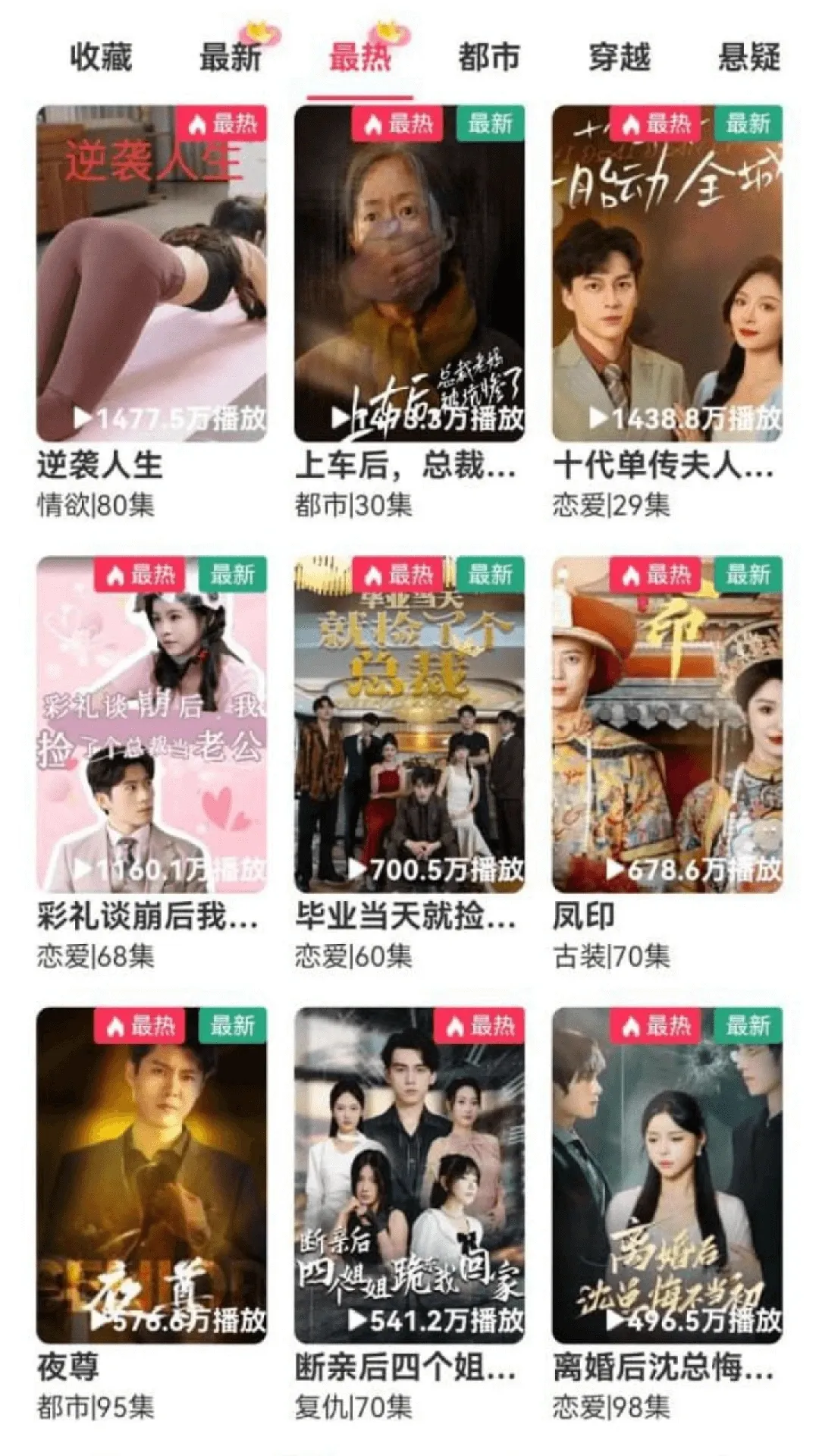The image size is (819, 1456).
Task: Open the drama 十代单传夫人…
Action: click(667, 273)
